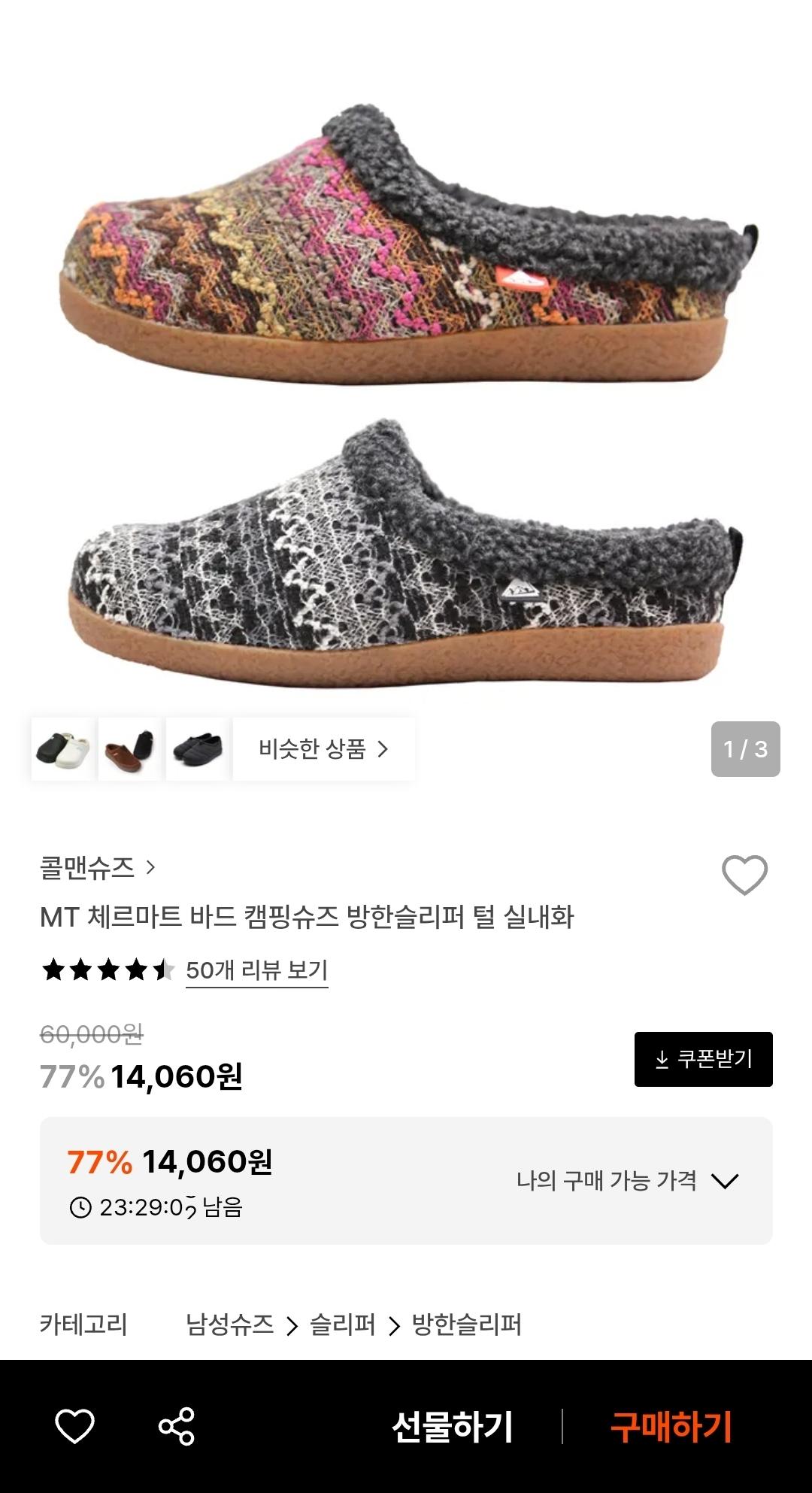Open the 콜맨슈즈 brand page

click(98, 868)
